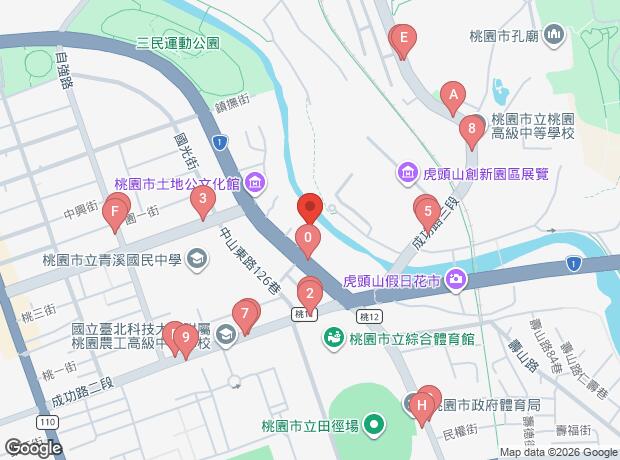
Task: Select the map marker labeled A
Action: click(x=453, y=97)
